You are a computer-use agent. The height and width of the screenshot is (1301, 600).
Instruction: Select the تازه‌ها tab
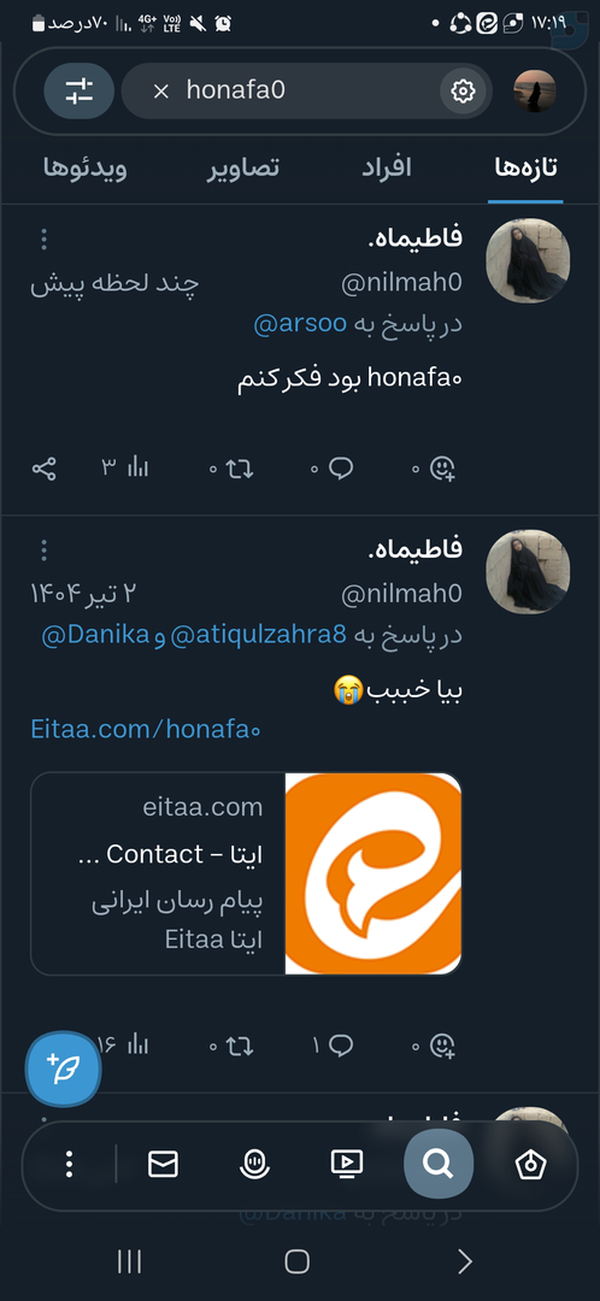(x=526, y=167)
